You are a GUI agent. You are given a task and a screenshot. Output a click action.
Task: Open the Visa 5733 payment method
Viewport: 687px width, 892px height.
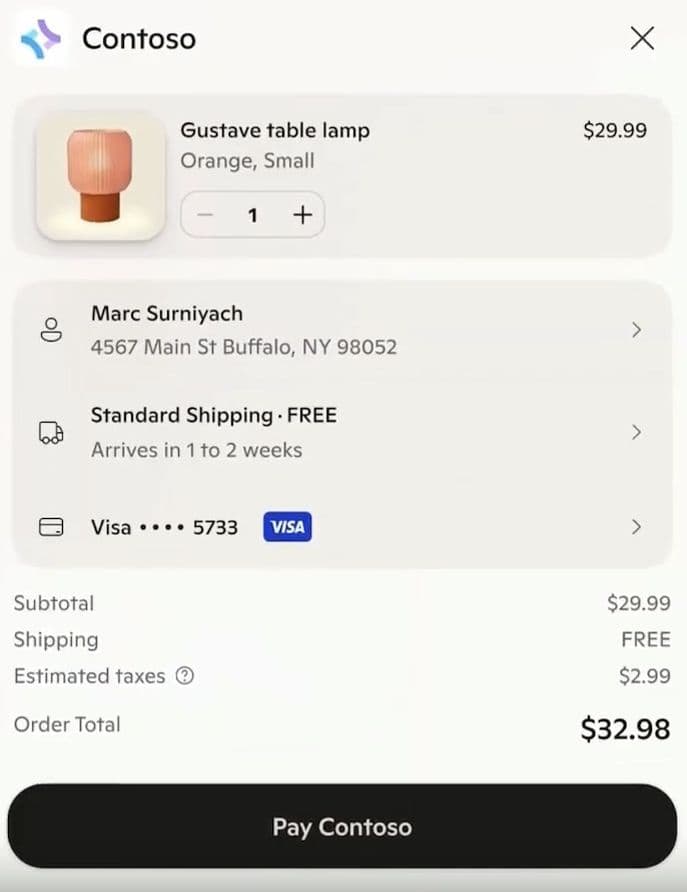342,527
